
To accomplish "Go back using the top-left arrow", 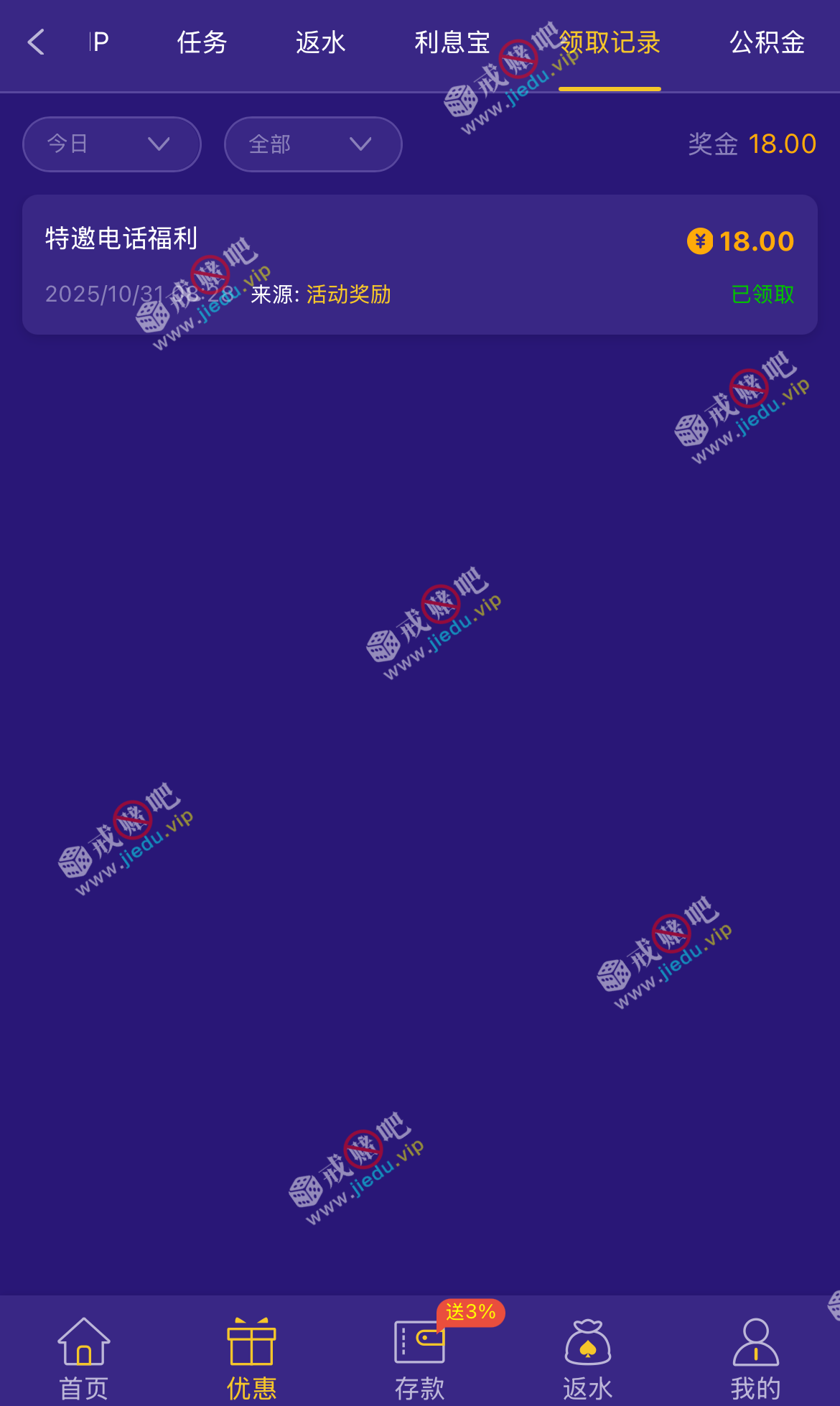I will [x=36, y=42].
